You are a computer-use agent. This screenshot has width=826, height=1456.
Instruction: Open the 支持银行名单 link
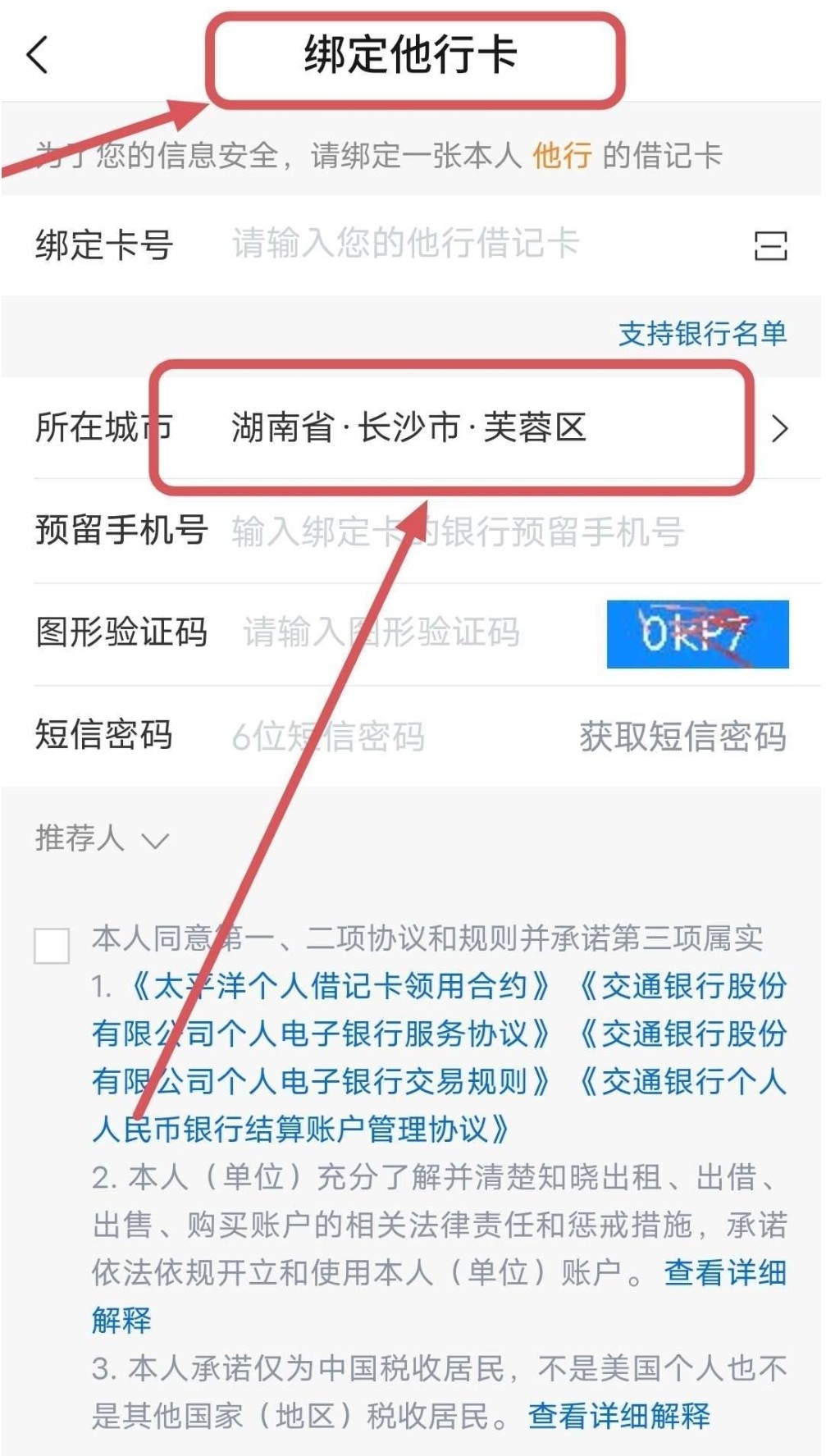click(702, 333)
